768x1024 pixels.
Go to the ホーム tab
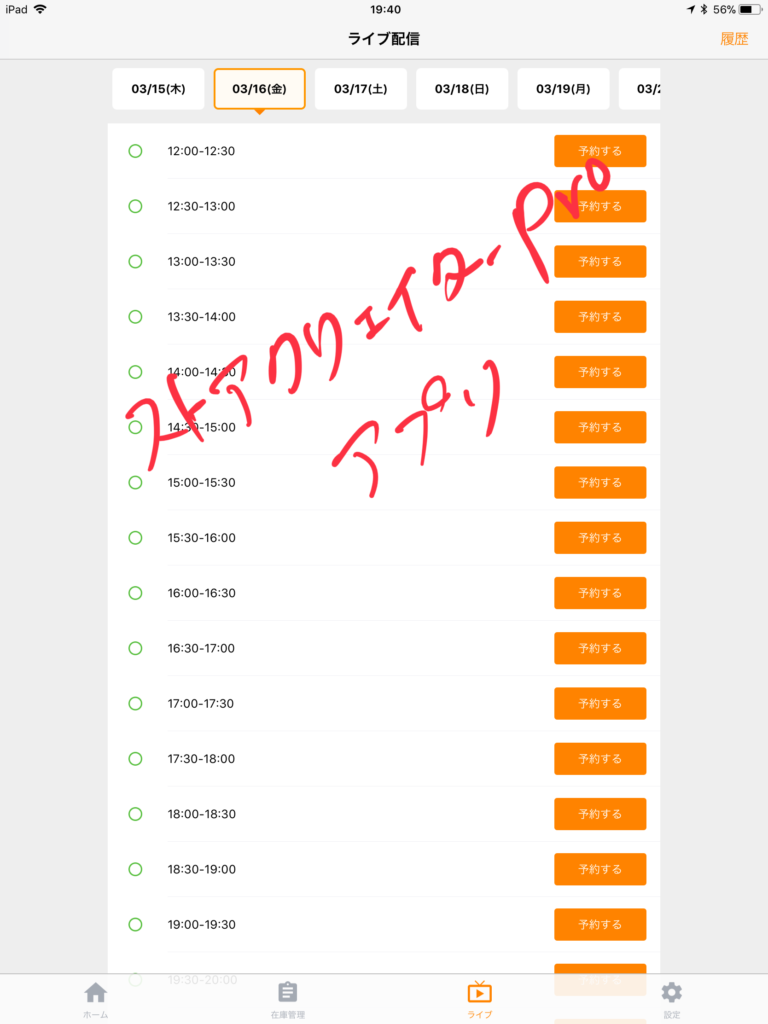click(x=96, y=999)
